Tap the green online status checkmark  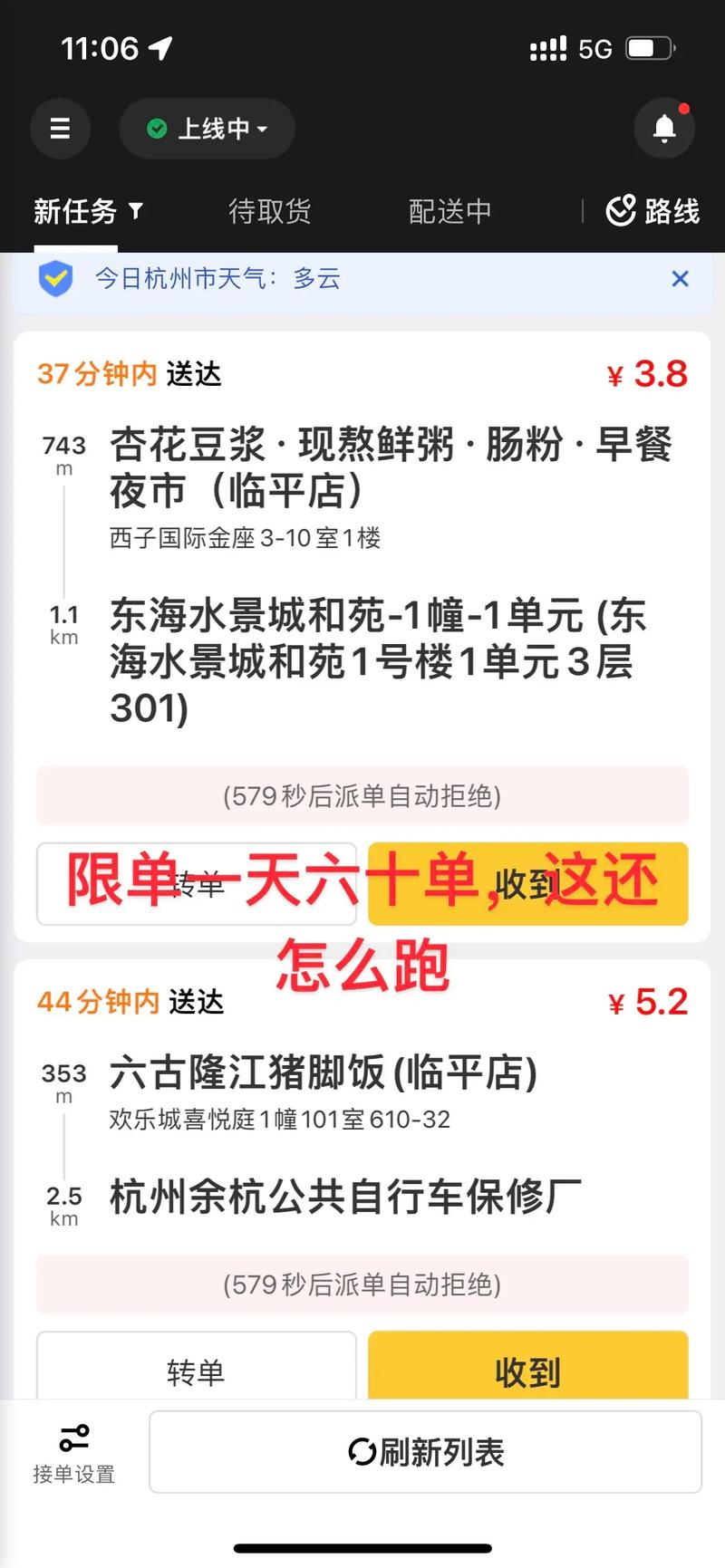(x=156, y=129)
